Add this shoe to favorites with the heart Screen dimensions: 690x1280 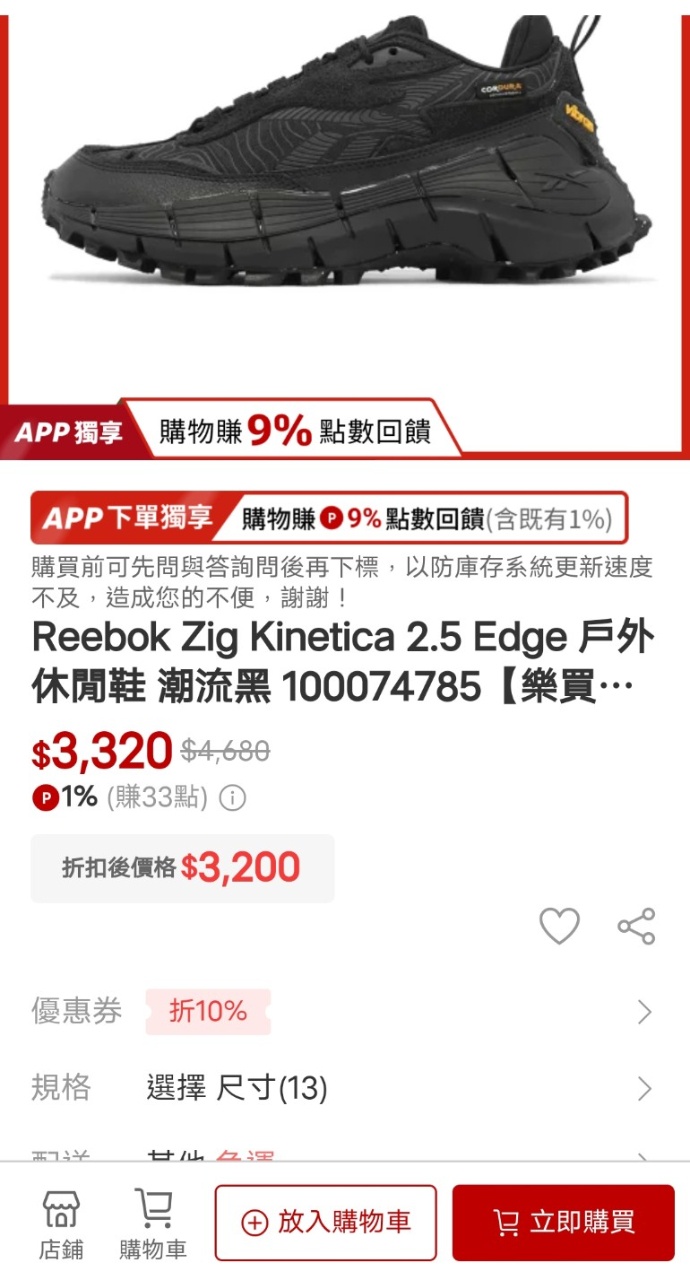click(x=559, y=927)
